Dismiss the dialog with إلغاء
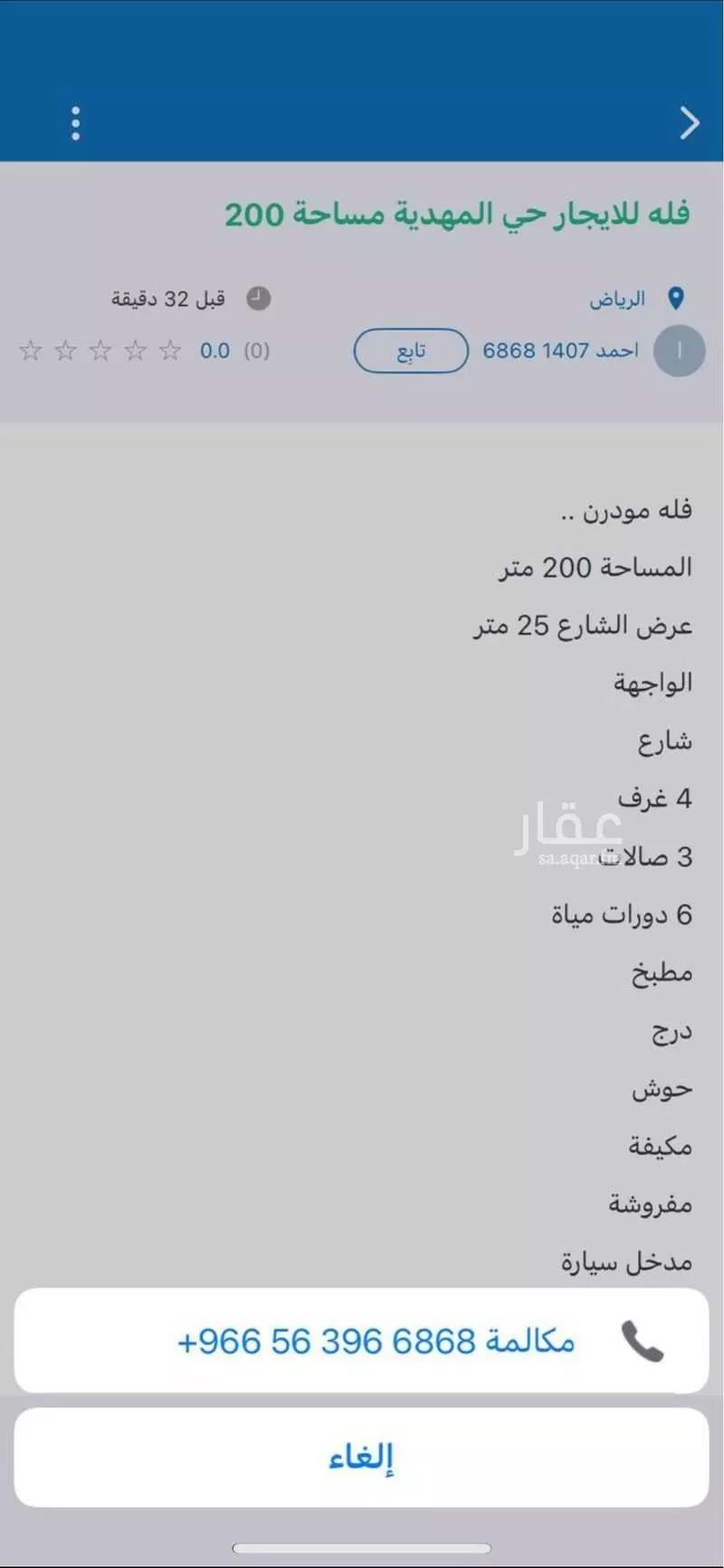 coord(362,1456)
